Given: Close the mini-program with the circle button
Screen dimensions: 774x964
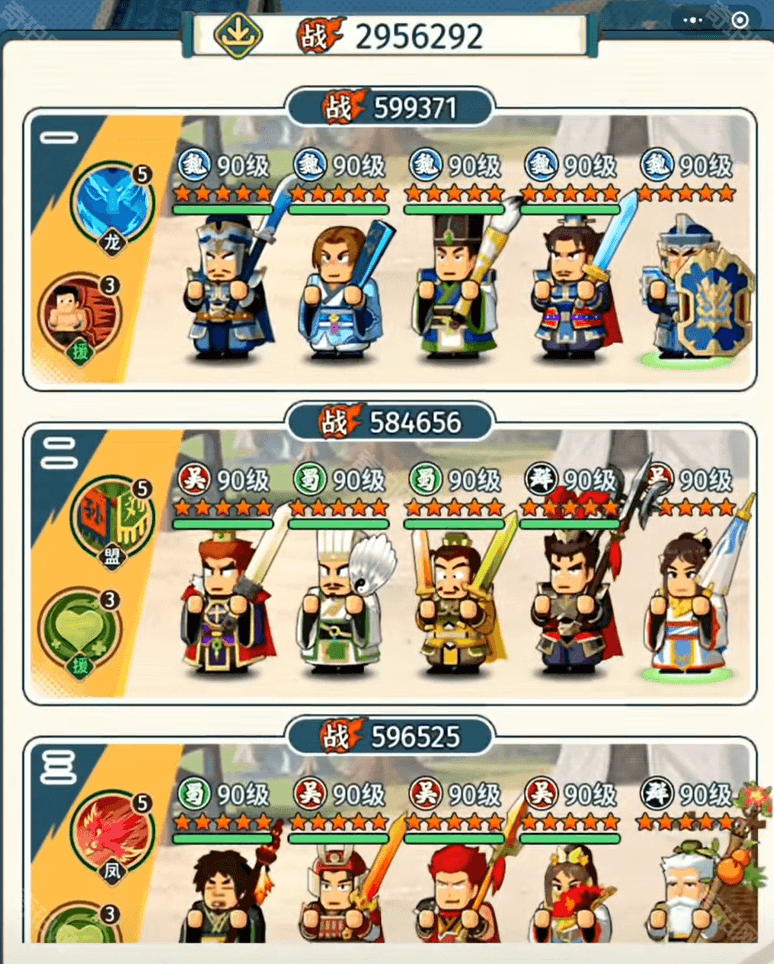Looking at the screenshot, I should 740,20.
